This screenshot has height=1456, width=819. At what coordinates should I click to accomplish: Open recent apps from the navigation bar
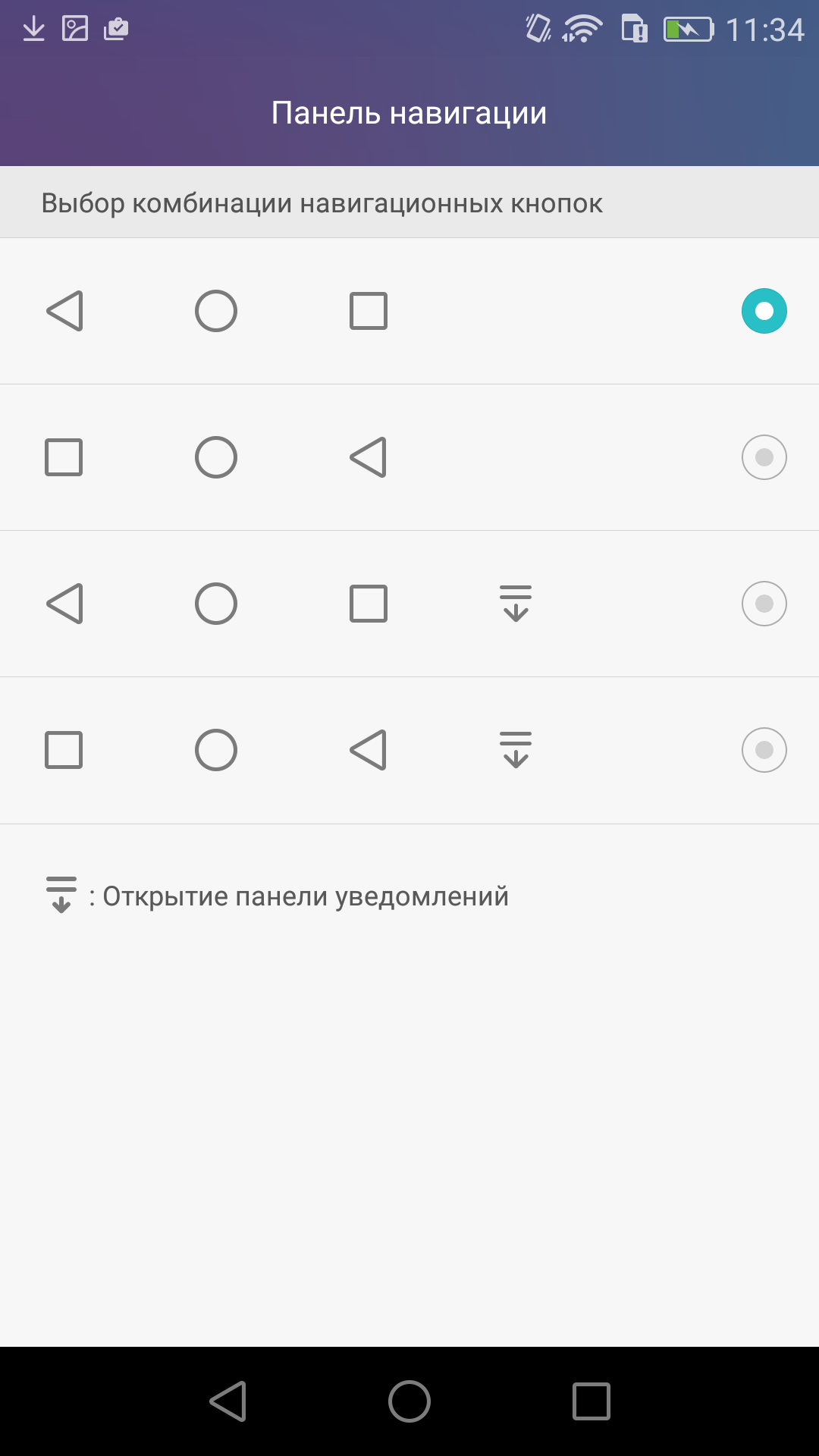click(x=591, y=1401)
